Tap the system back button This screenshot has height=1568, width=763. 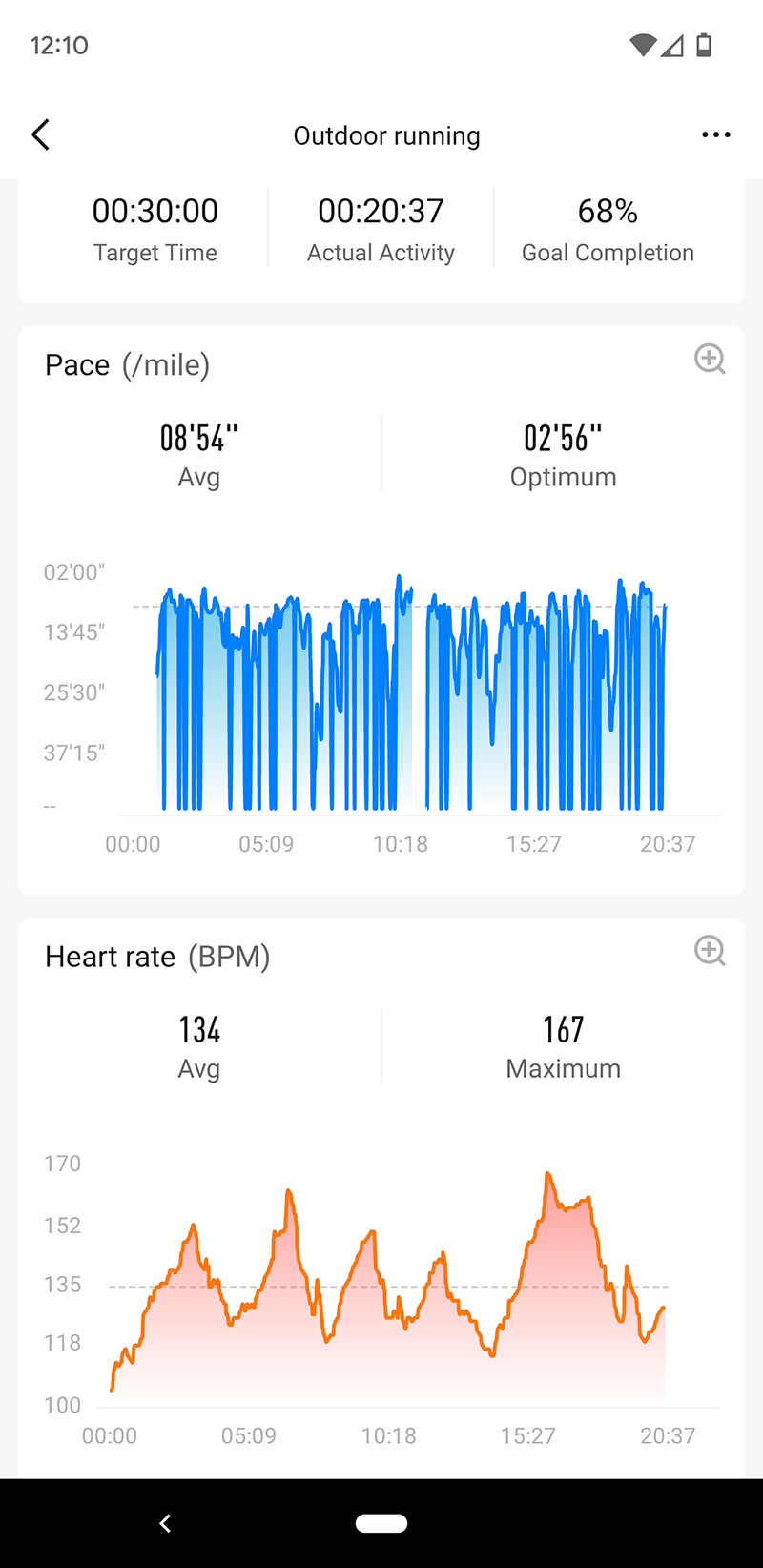pyautogui.click(x=165, y=1523)
